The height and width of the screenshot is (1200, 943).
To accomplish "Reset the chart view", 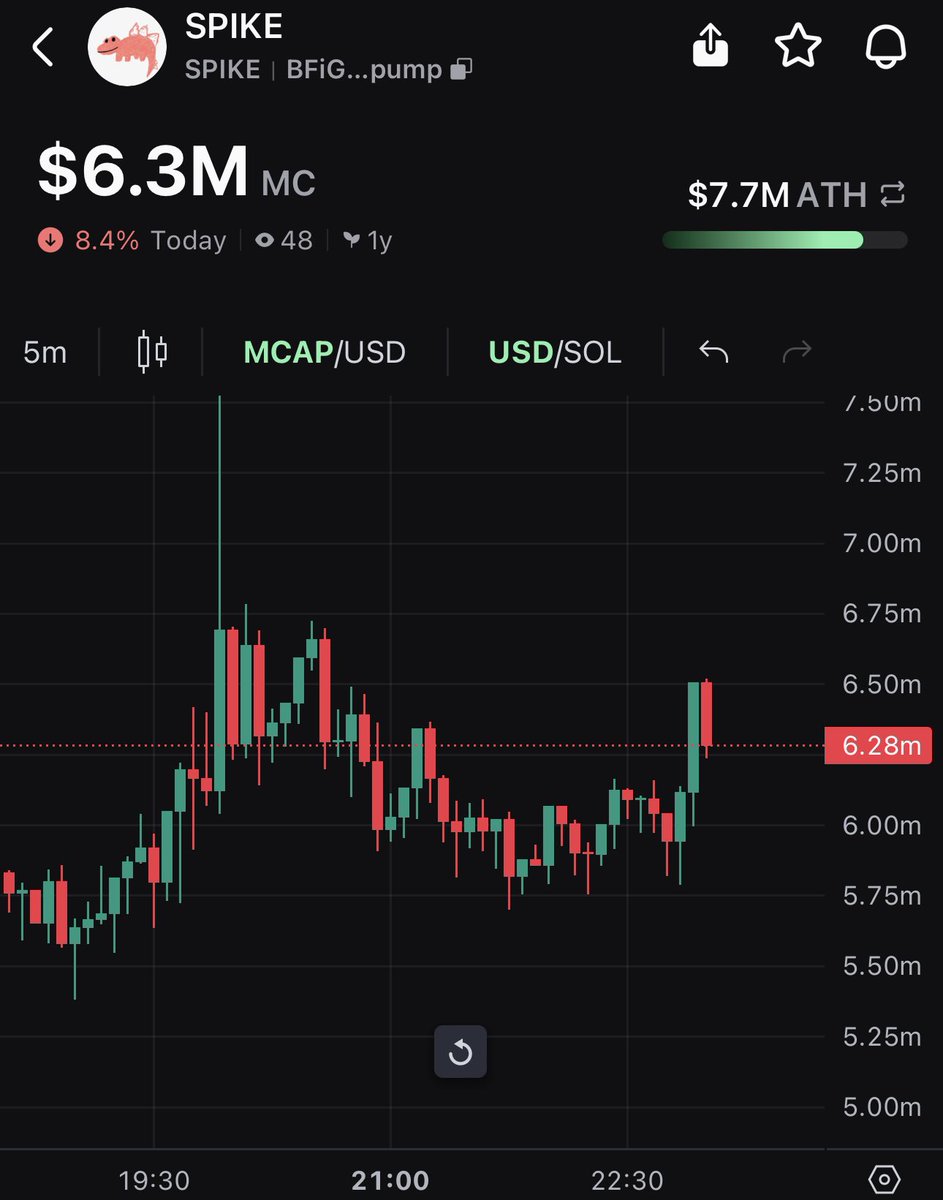I will pyautogui.click(x=460, y=1052).
